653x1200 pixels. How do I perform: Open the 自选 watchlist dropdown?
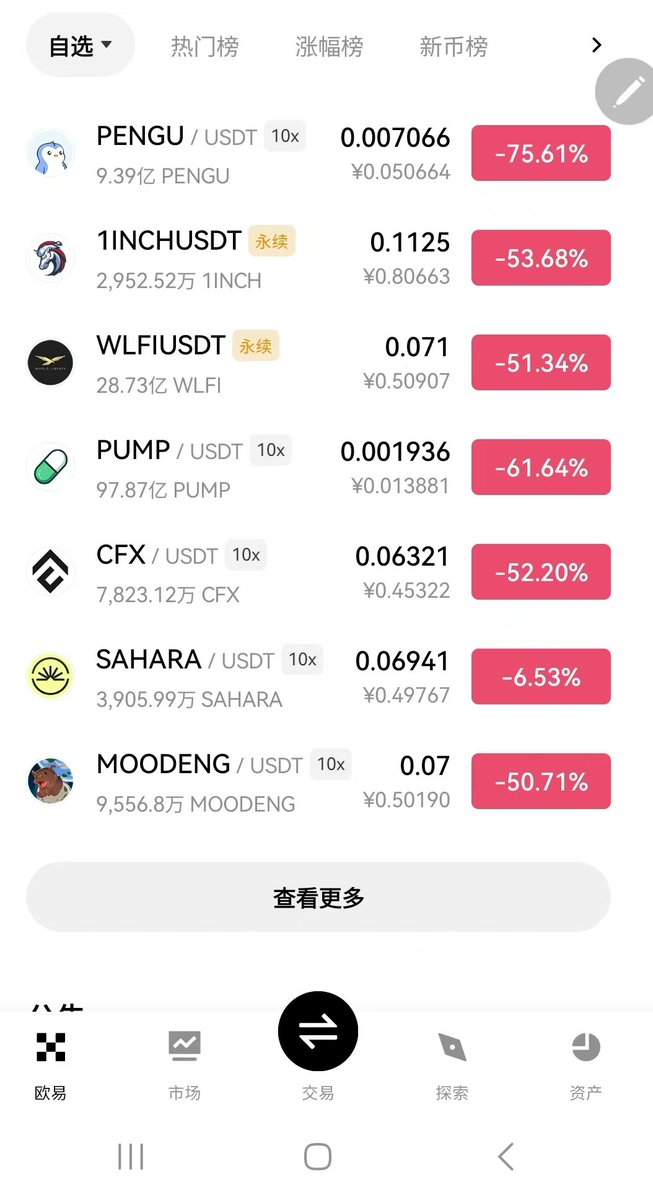tap(80, 46)
